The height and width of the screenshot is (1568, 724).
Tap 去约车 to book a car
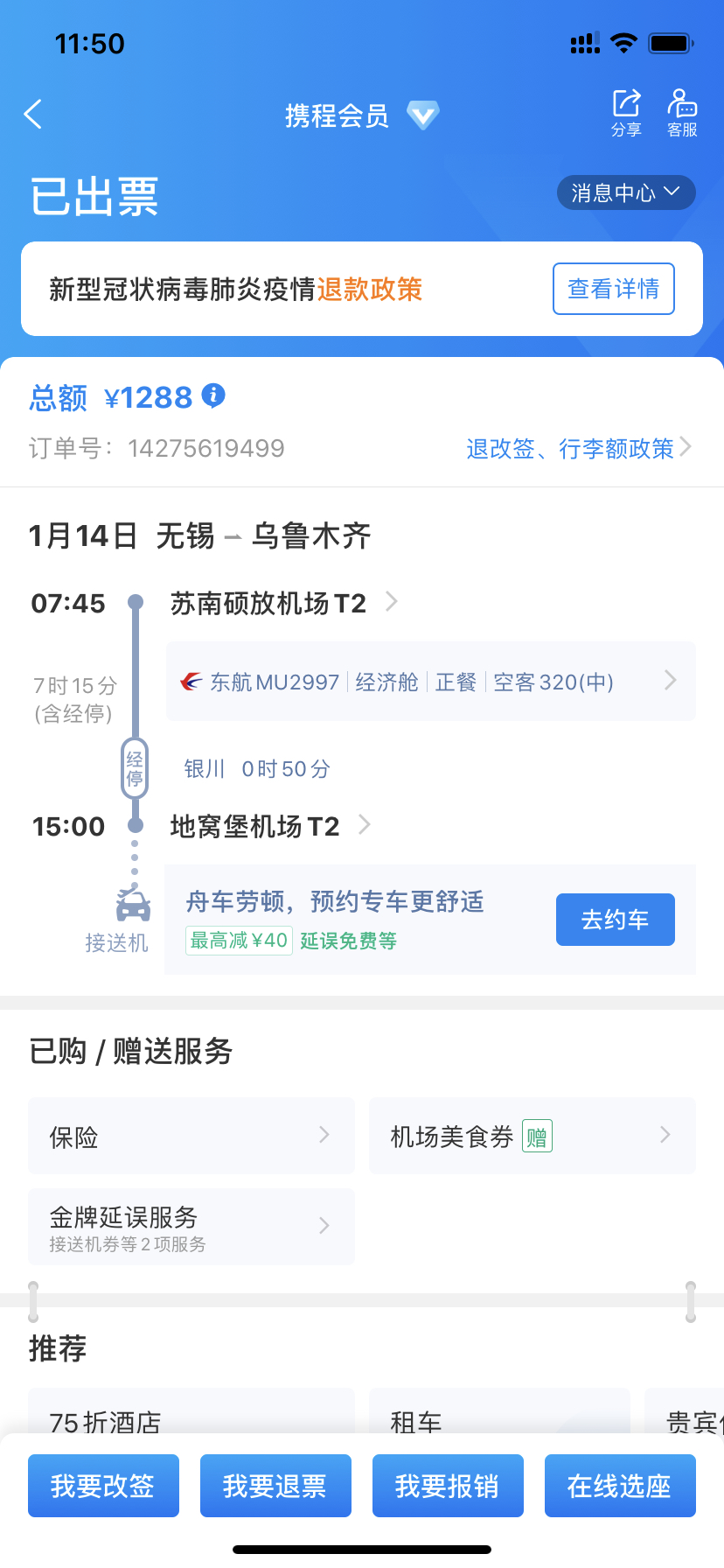tap(616, 920)
